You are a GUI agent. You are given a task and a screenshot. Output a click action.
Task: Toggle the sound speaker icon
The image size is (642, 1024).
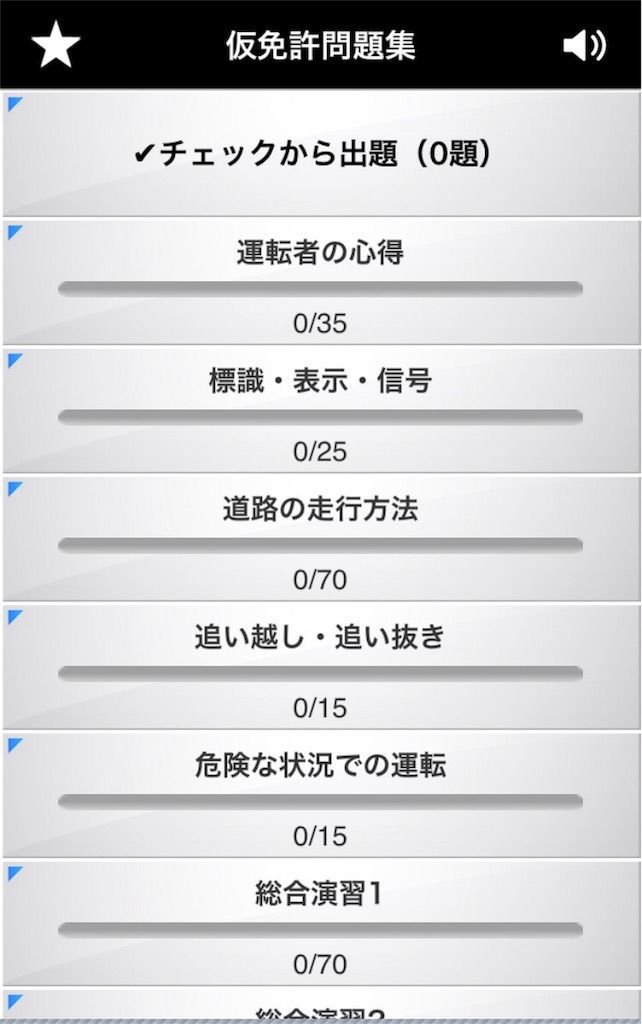(584, 46)
